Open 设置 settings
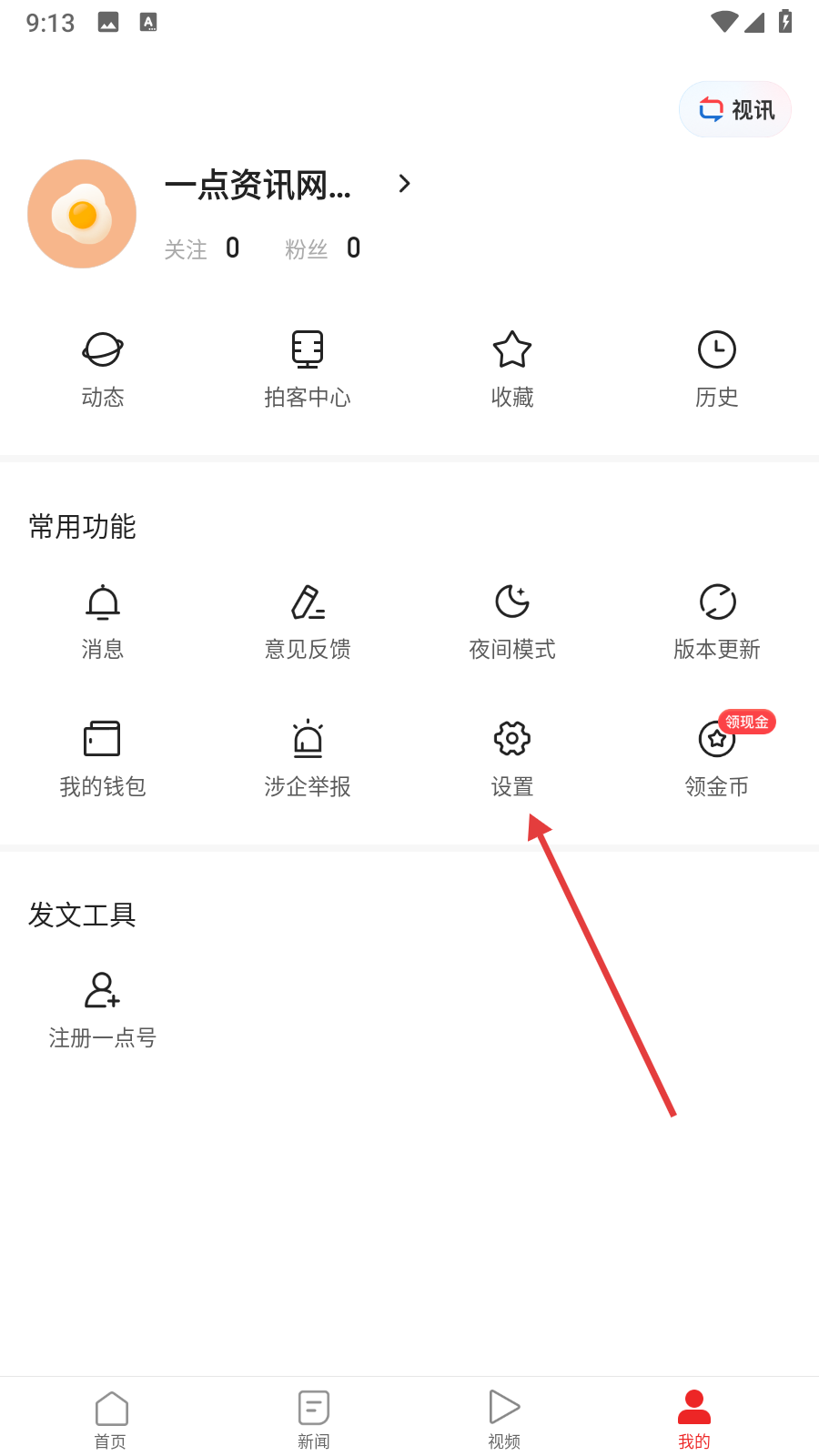819x1456 pixels. [x=512, y=758]
